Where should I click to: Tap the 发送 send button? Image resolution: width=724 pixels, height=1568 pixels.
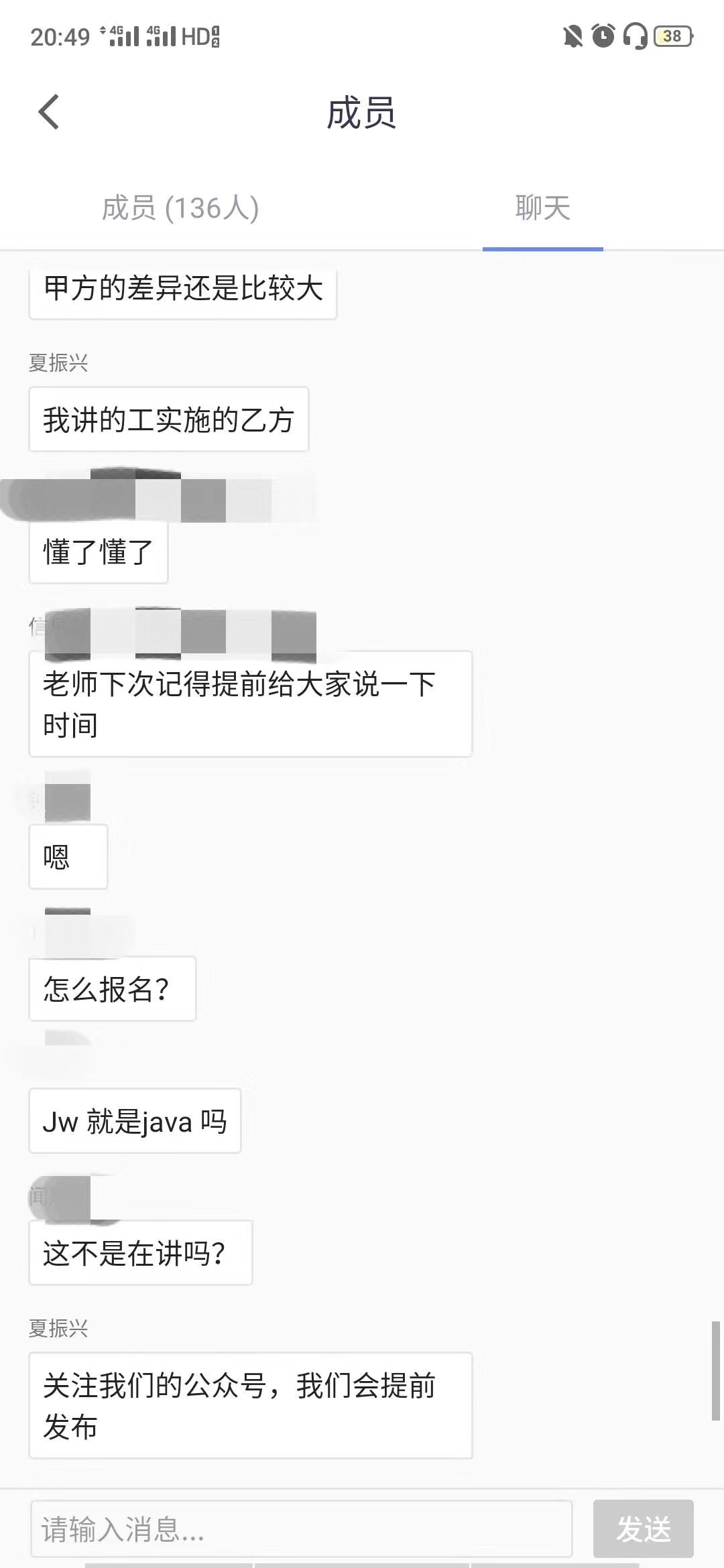point(643,1528)
